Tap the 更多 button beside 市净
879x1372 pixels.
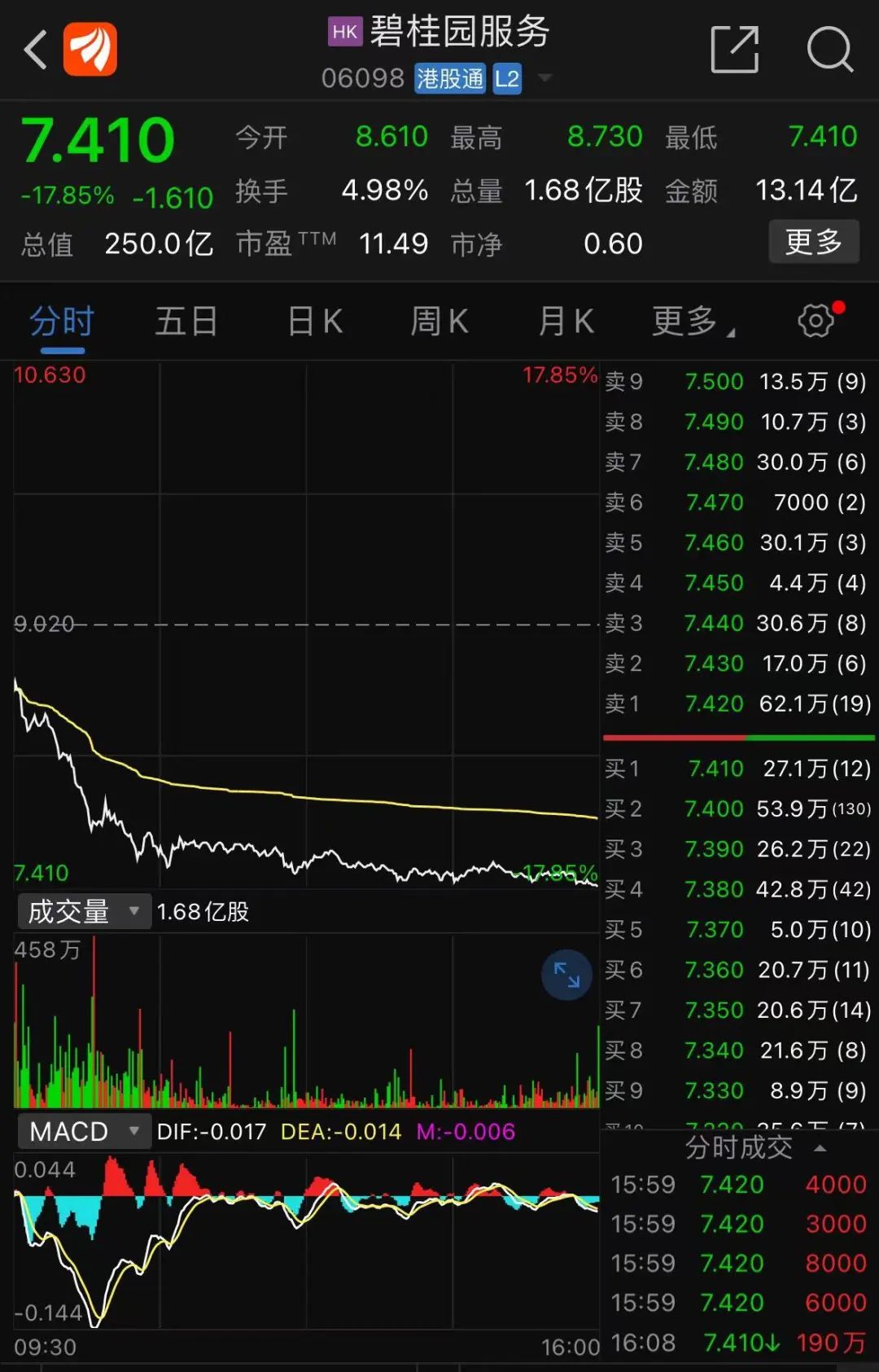[x=813, y=242]
